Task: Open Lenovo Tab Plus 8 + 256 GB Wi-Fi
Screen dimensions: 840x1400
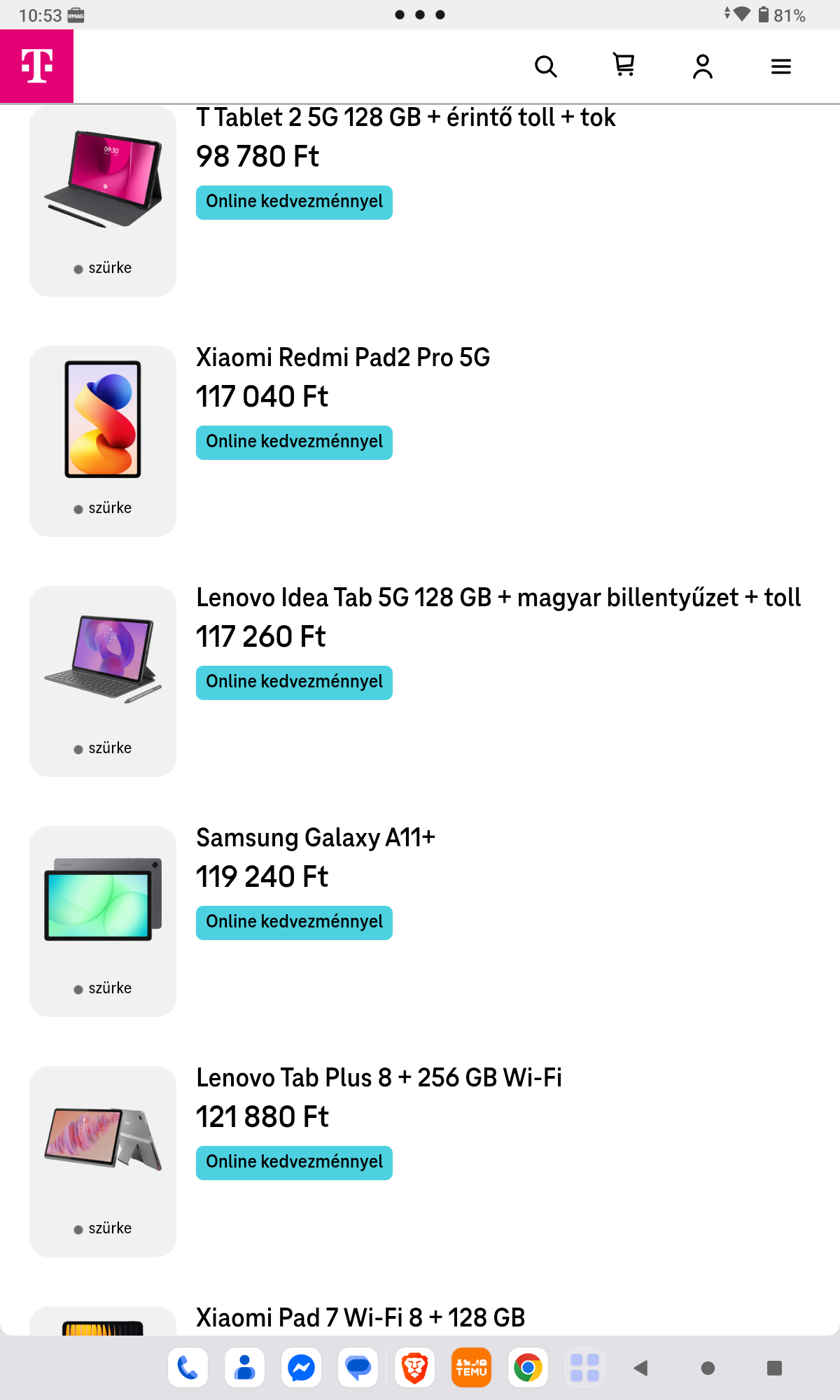Action: coord(379,1078)
